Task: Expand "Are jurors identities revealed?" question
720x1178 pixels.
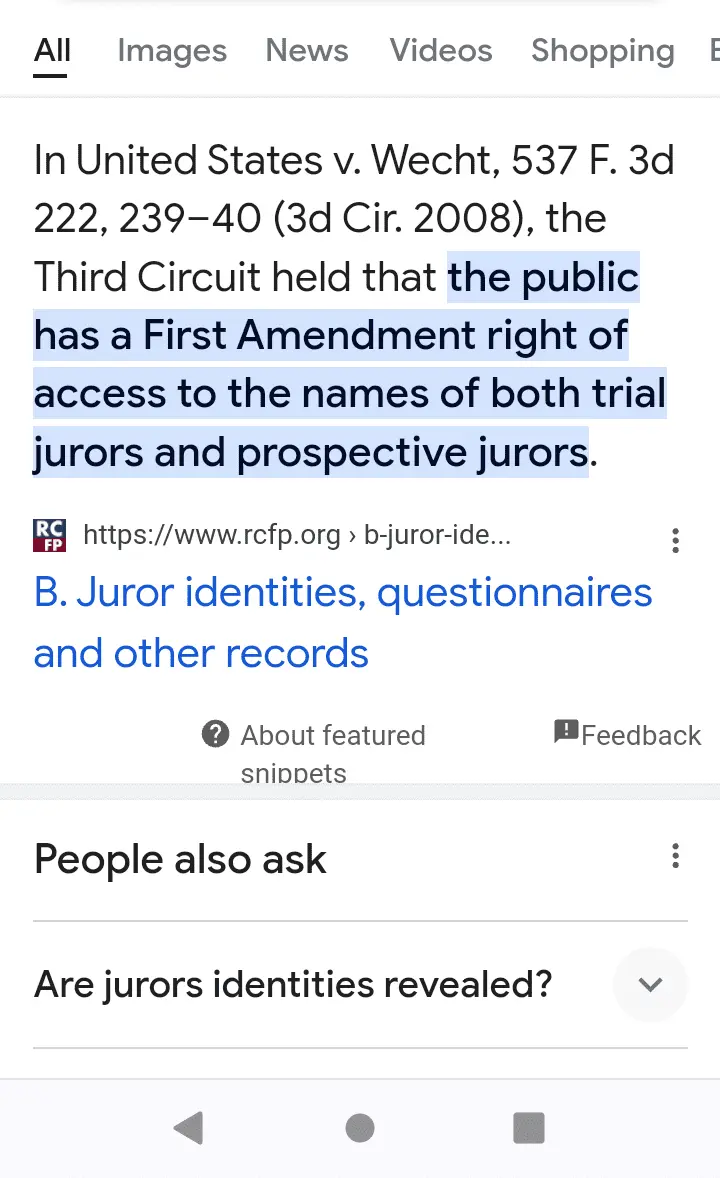Action: click(650, 985)
